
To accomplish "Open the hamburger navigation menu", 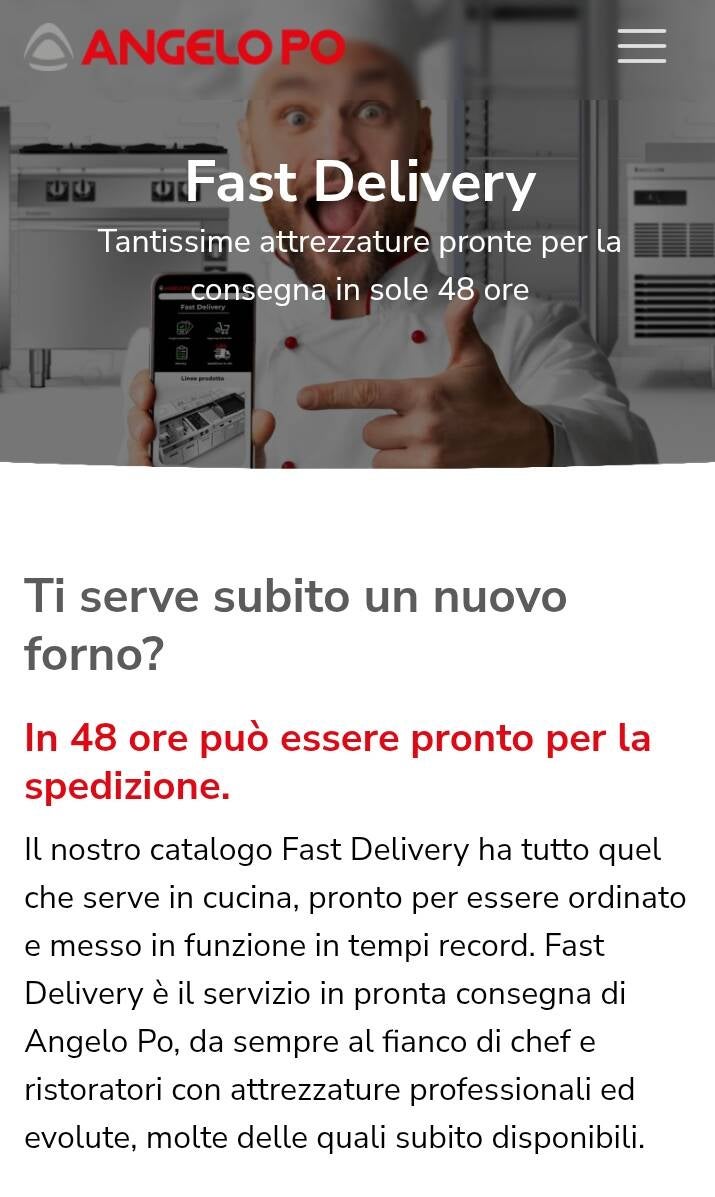I will coord(641,46).
